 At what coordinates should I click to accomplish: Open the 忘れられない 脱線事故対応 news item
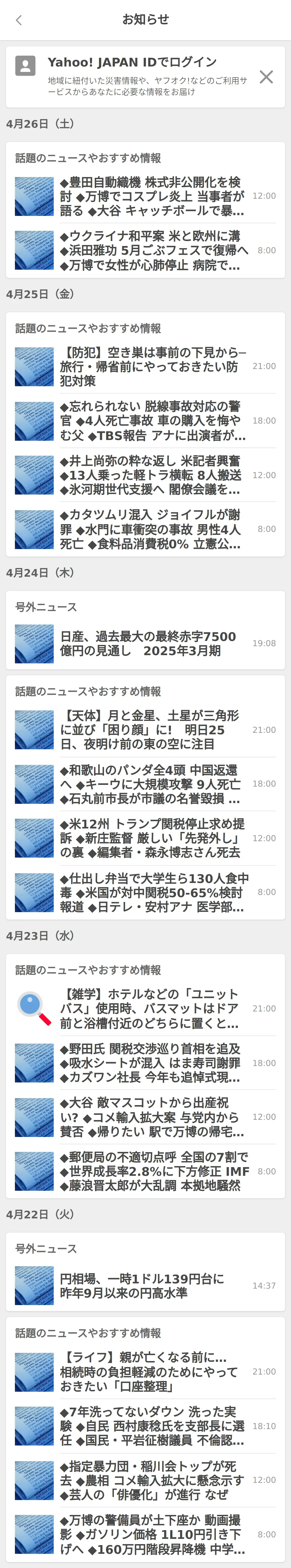click(152, 421)
